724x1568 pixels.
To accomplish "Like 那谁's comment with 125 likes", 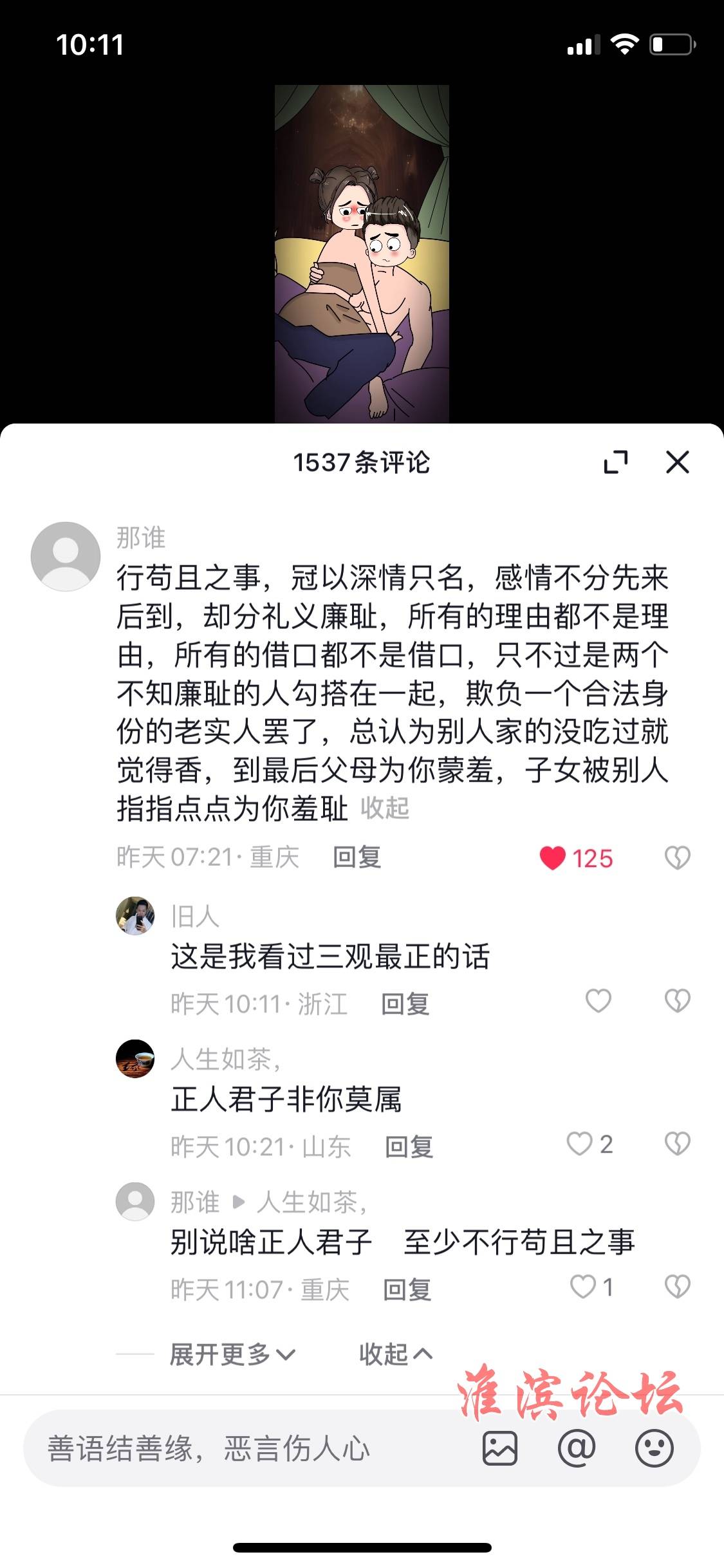I will [553, 858].
